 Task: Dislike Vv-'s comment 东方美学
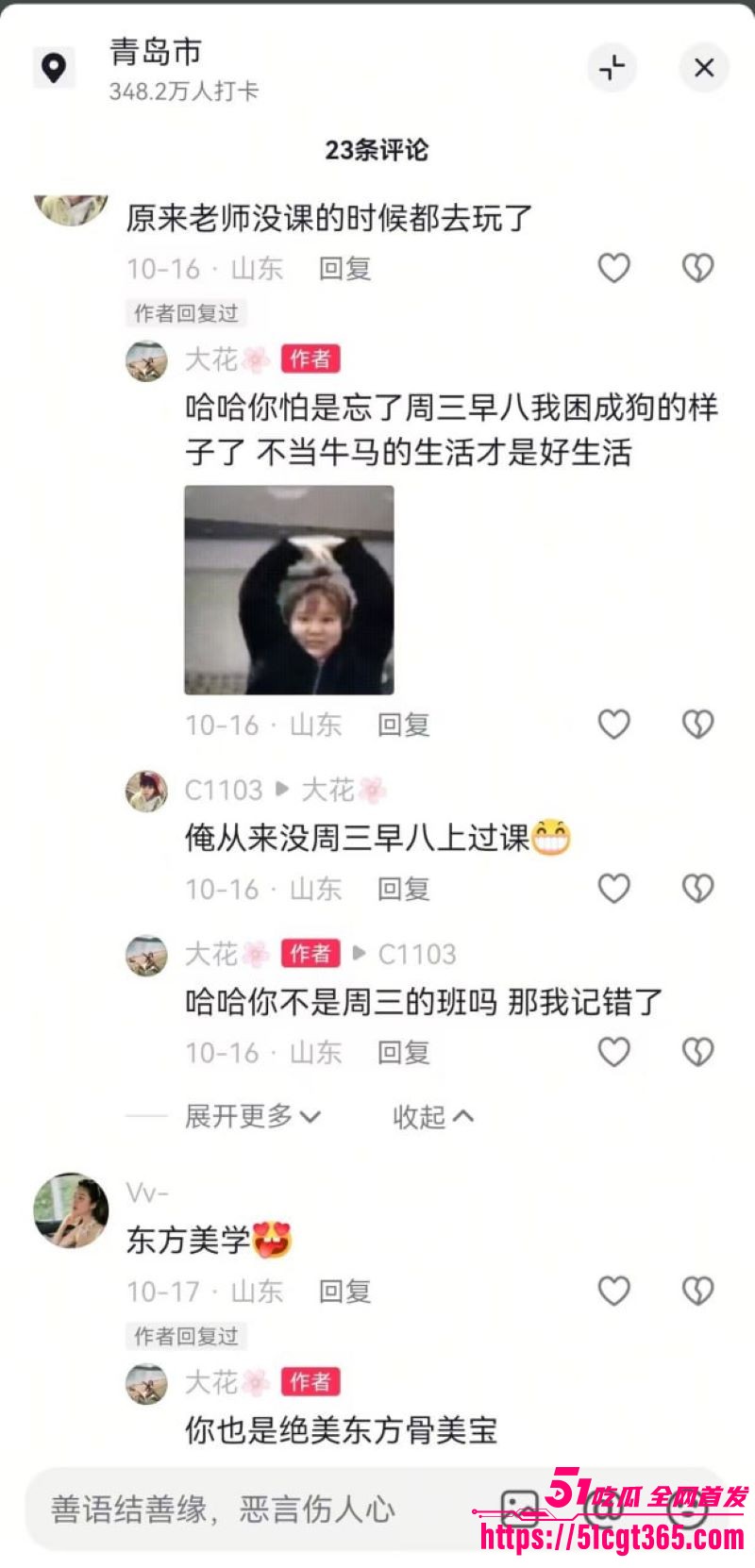click(x=697, y=1291)
